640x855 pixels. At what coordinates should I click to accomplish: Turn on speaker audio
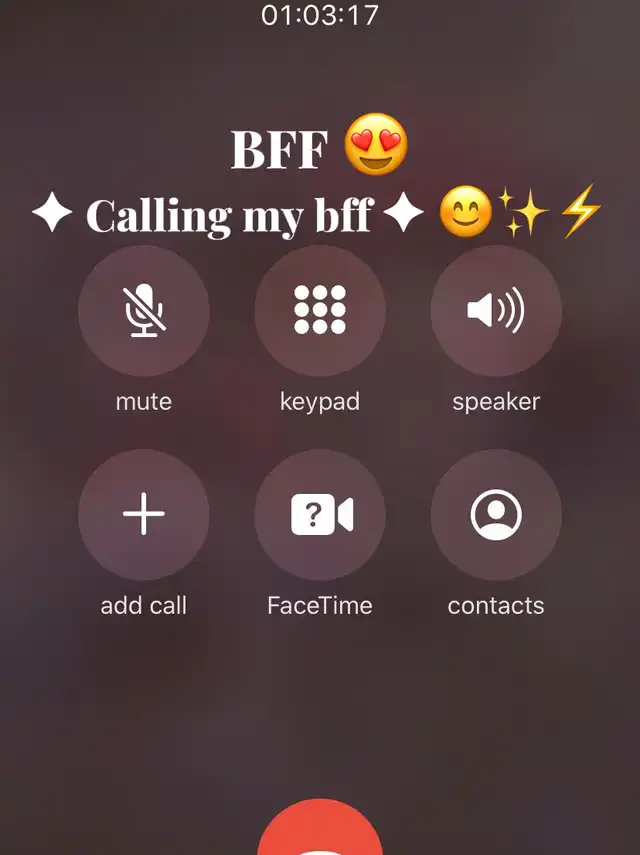pos(496,311)
